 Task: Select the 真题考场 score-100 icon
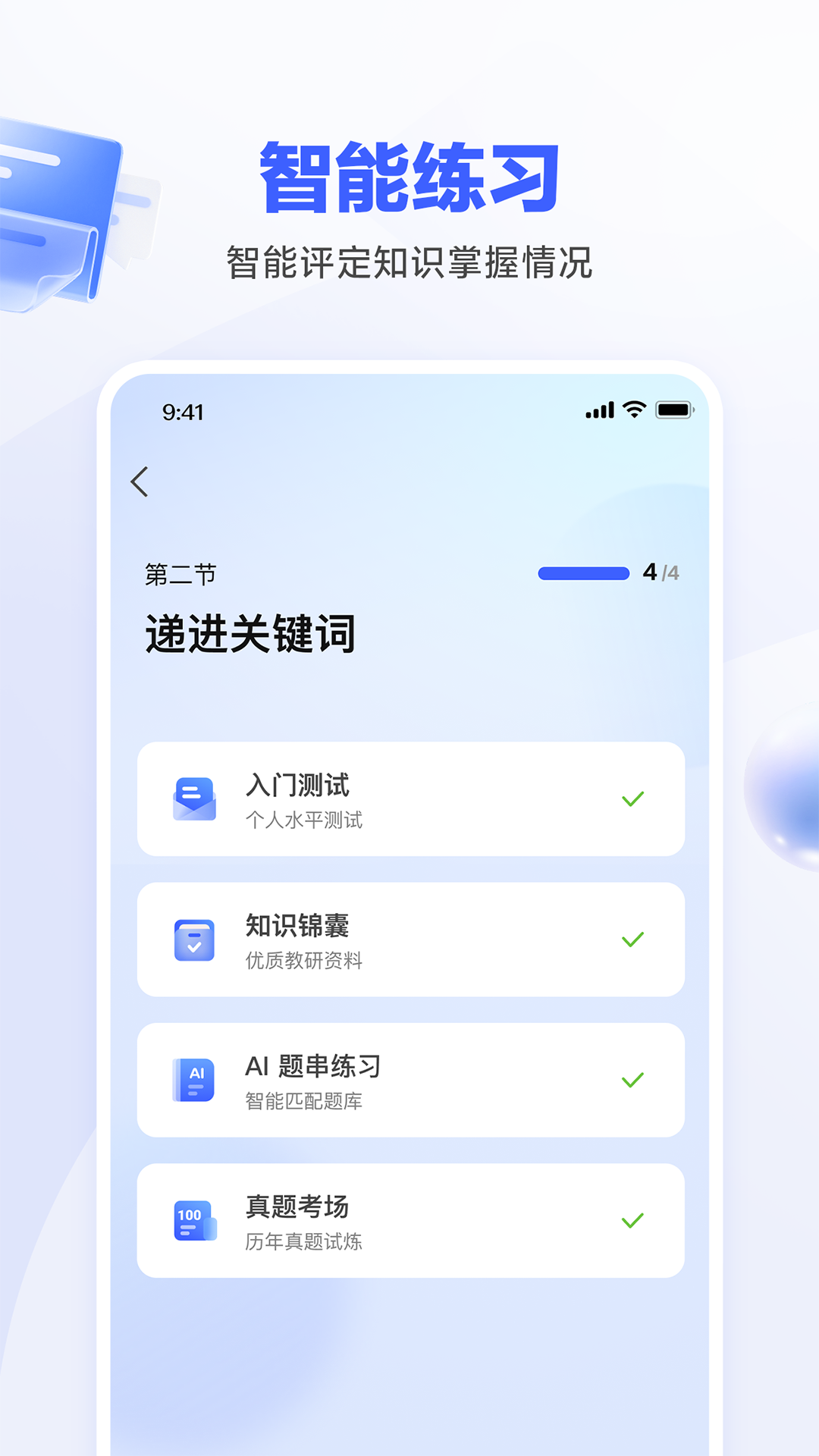pos(194,1221)
